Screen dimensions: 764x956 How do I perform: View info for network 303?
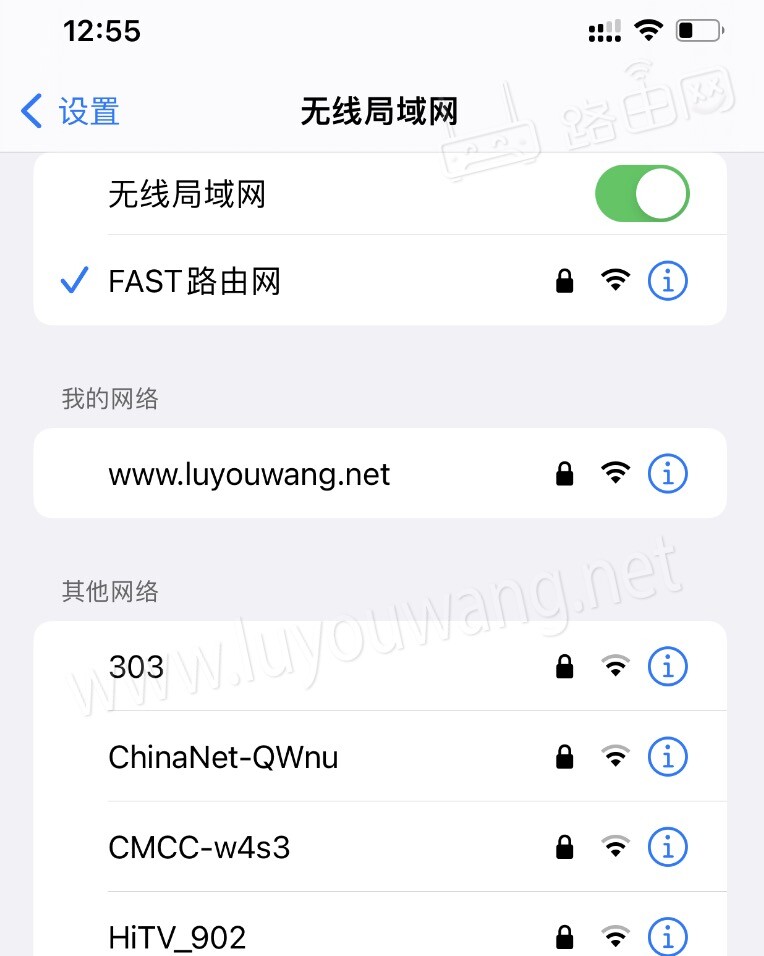(x=668, y=666)
